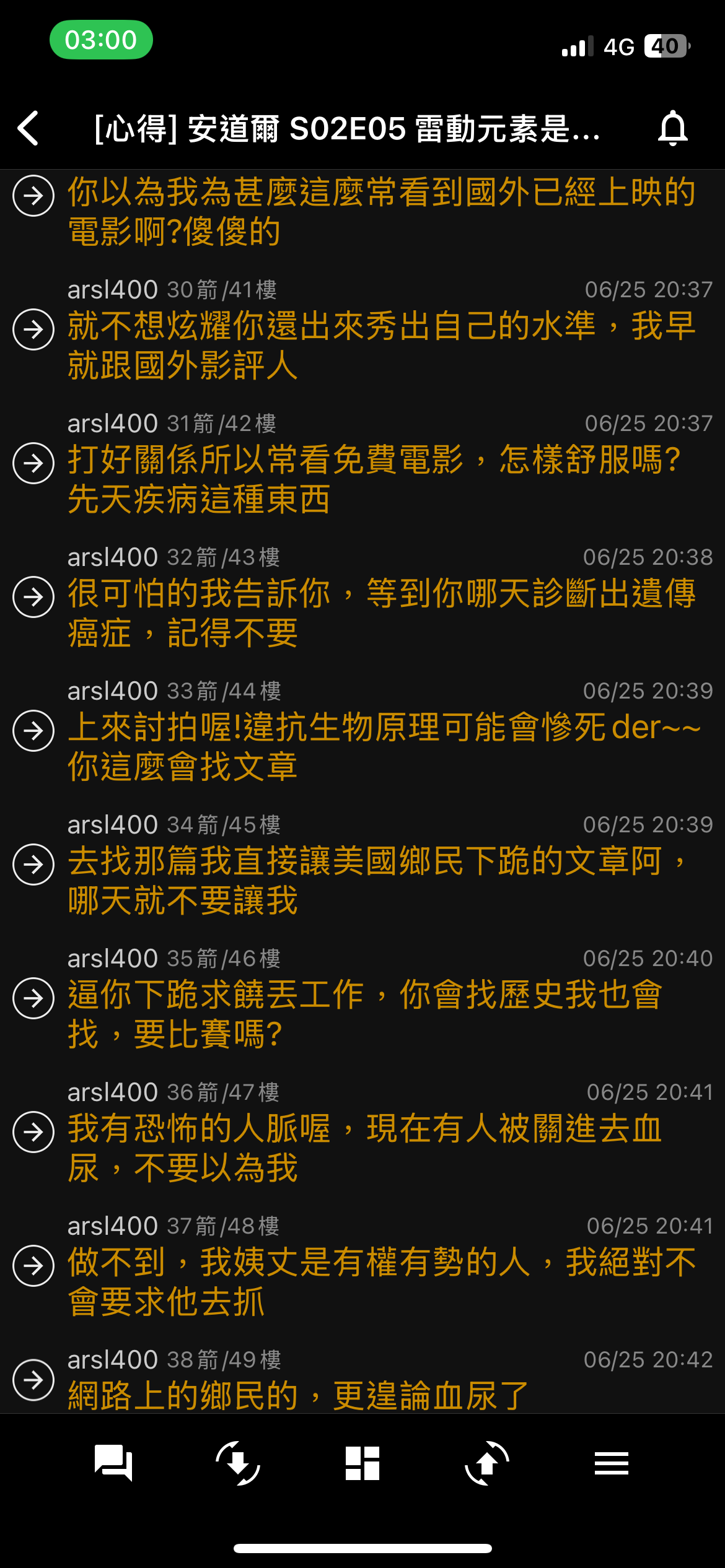
Task: Tap the arrow icon on arsl400's 42樓 comment
Action: click(33, 463)
